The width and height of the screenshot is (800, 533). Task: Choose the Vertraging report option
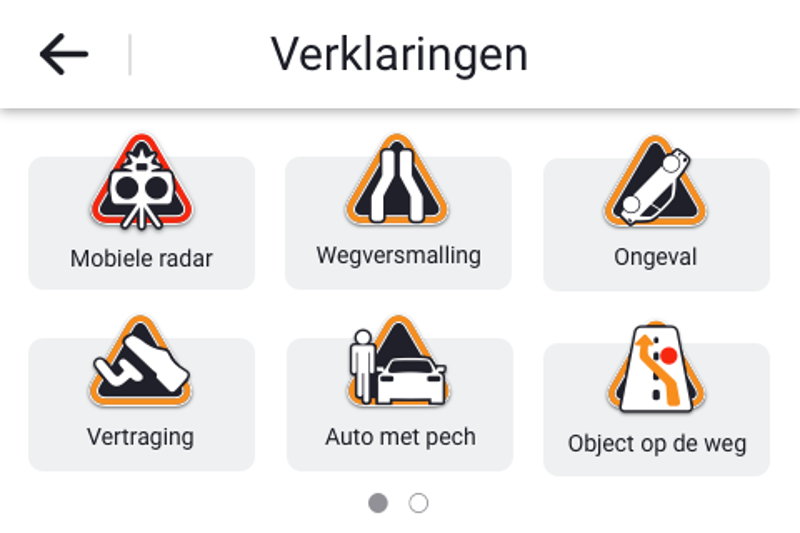[141, 403]
